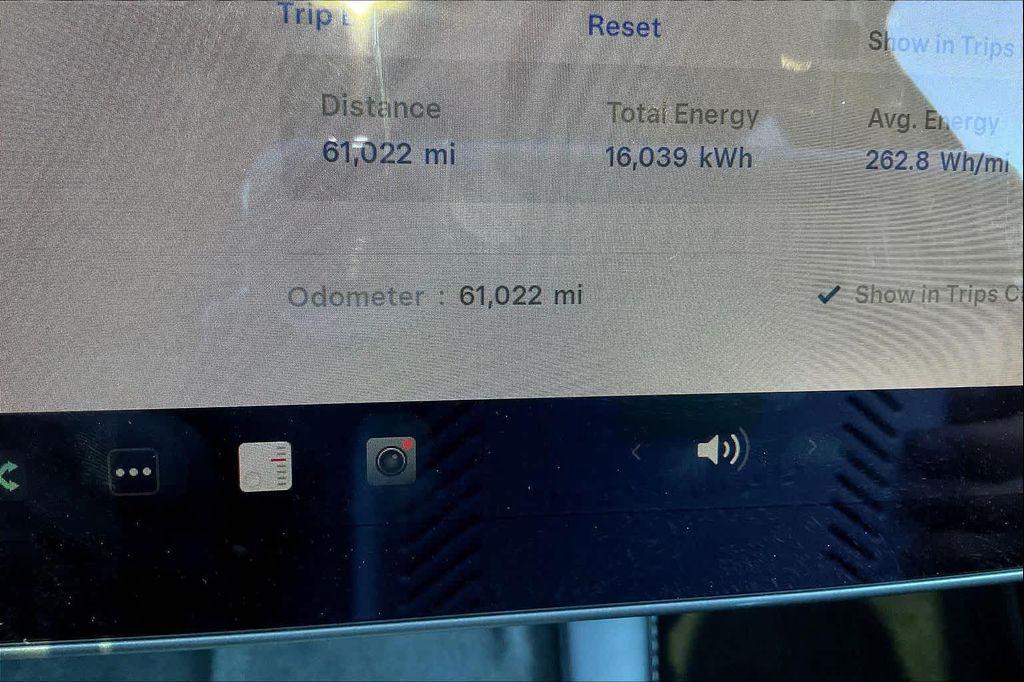
Task: Open the energy app in the dock
Action: click(265, 466)
